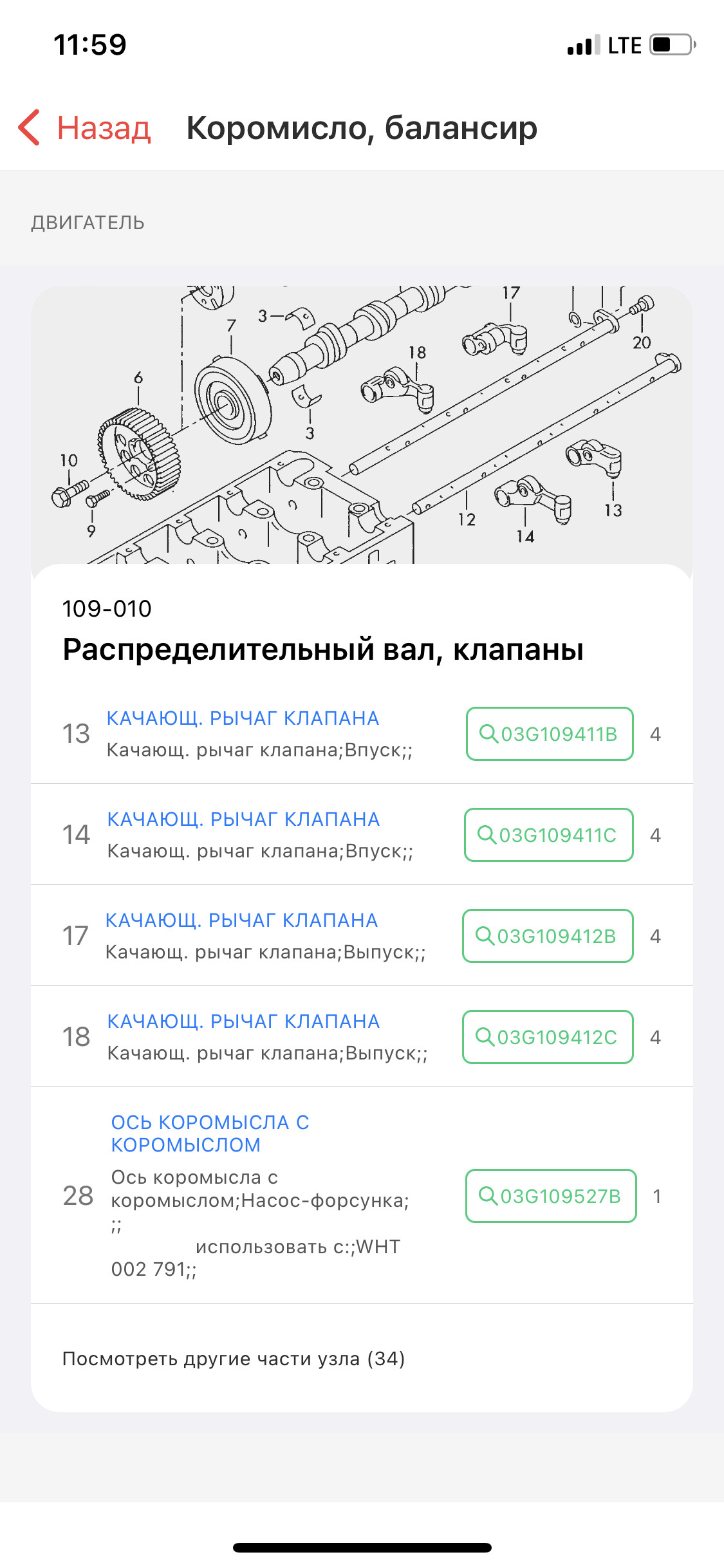
Task: Tap Посмотреть другие части узла (34)
Action: pos(234,1359)
